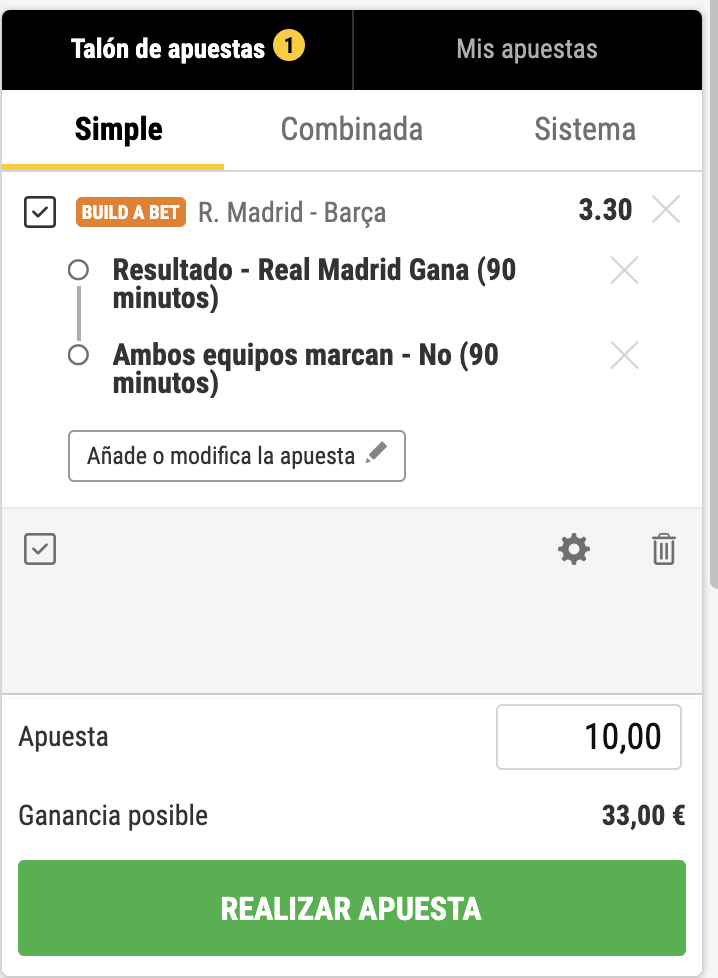Toggle the select-all checkbox next to settings
Screen dimensions: 718x978
(40, 549)
